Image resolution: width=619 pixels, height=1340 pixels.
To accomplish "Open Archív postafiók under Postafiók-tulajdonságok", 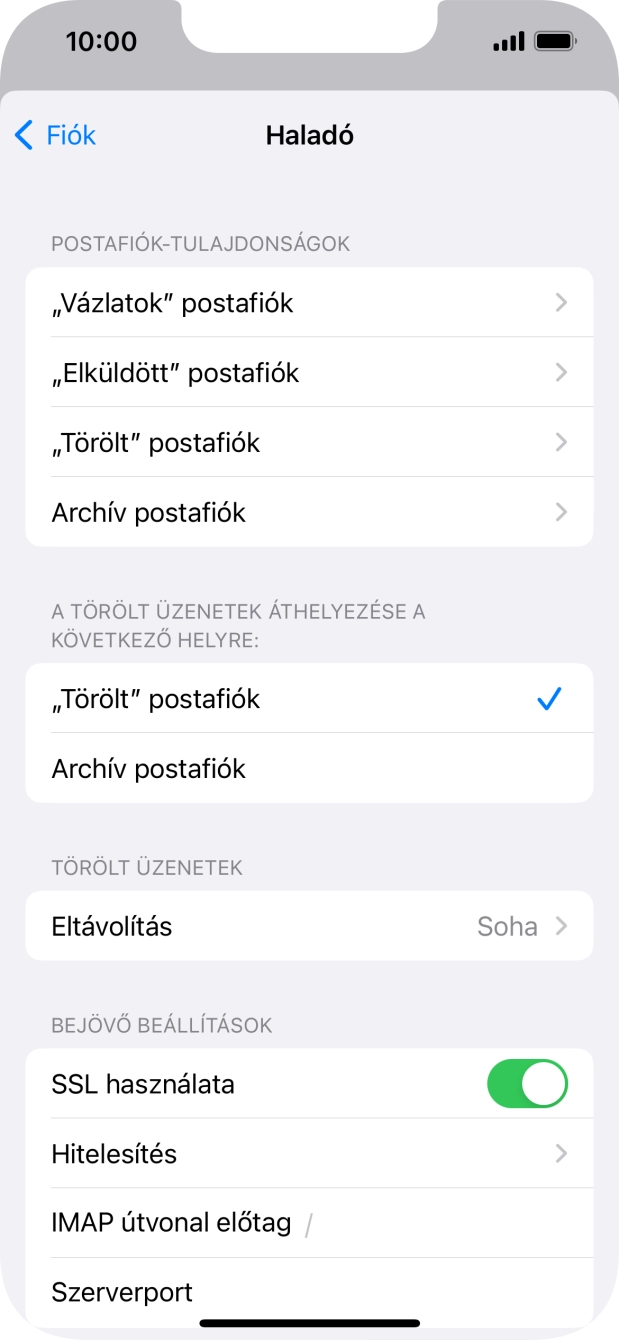I will [309, 513].
